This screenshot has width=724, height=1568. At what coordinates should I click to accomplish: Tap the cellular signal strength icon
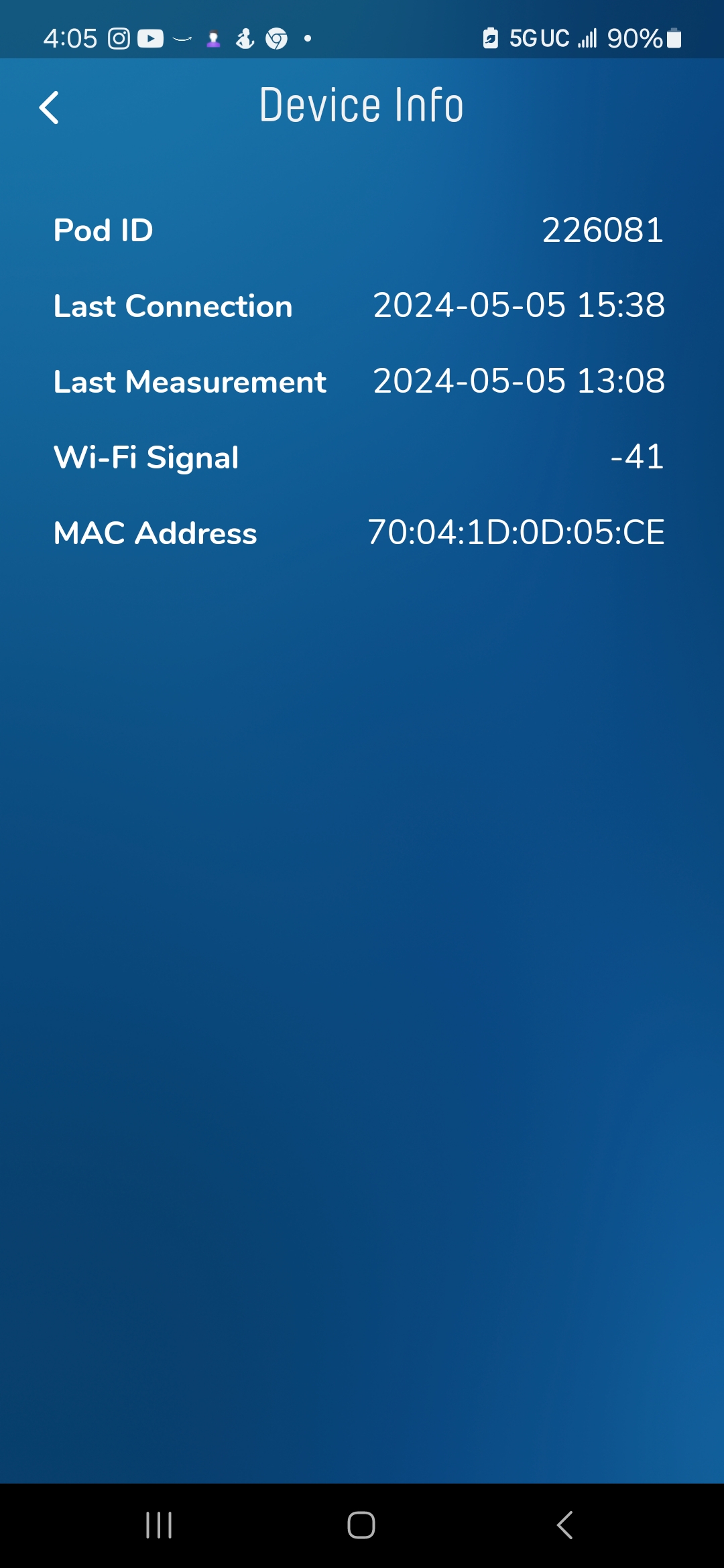coord(587,38)
